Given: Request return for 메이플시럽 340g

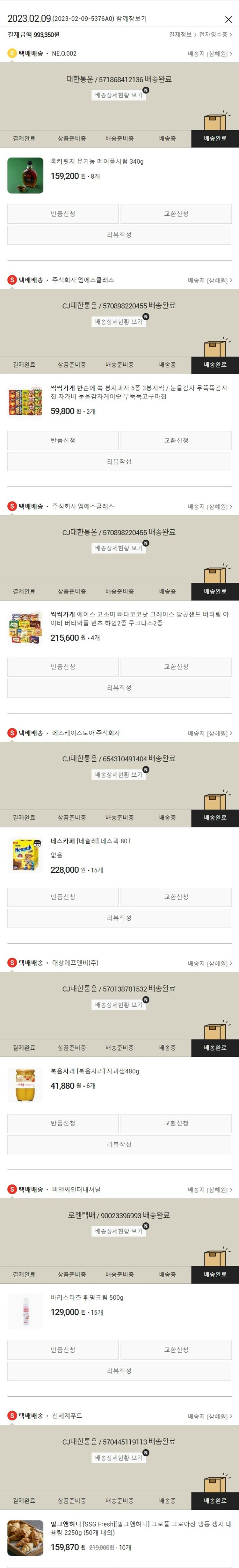Looking at the screenshot, I should pyautogui.click(x=63, y=214).
